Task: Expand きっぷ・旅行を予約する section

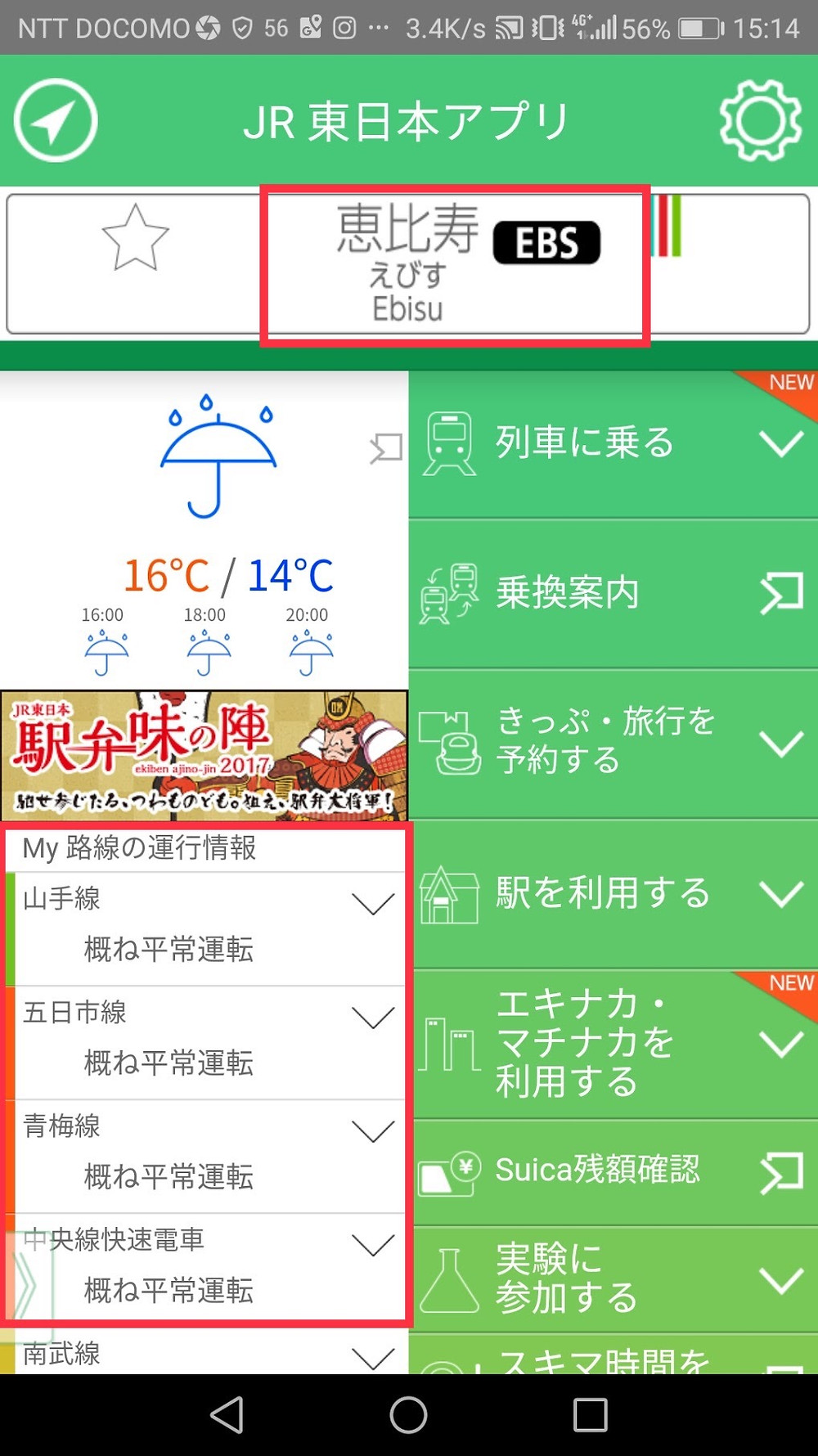Action: 613,743
